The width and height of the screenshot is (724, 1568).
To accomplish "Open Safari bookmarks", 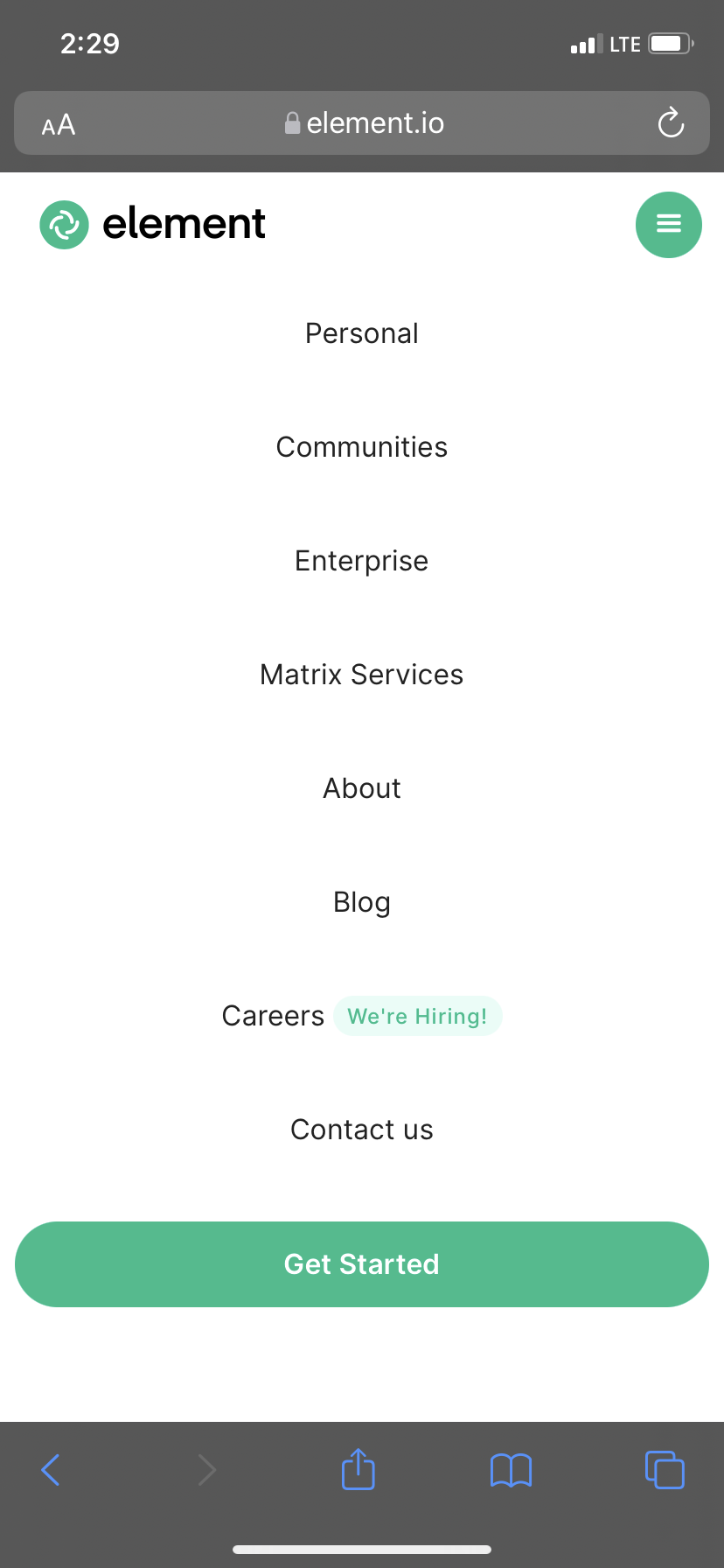I will point(512,1470).
